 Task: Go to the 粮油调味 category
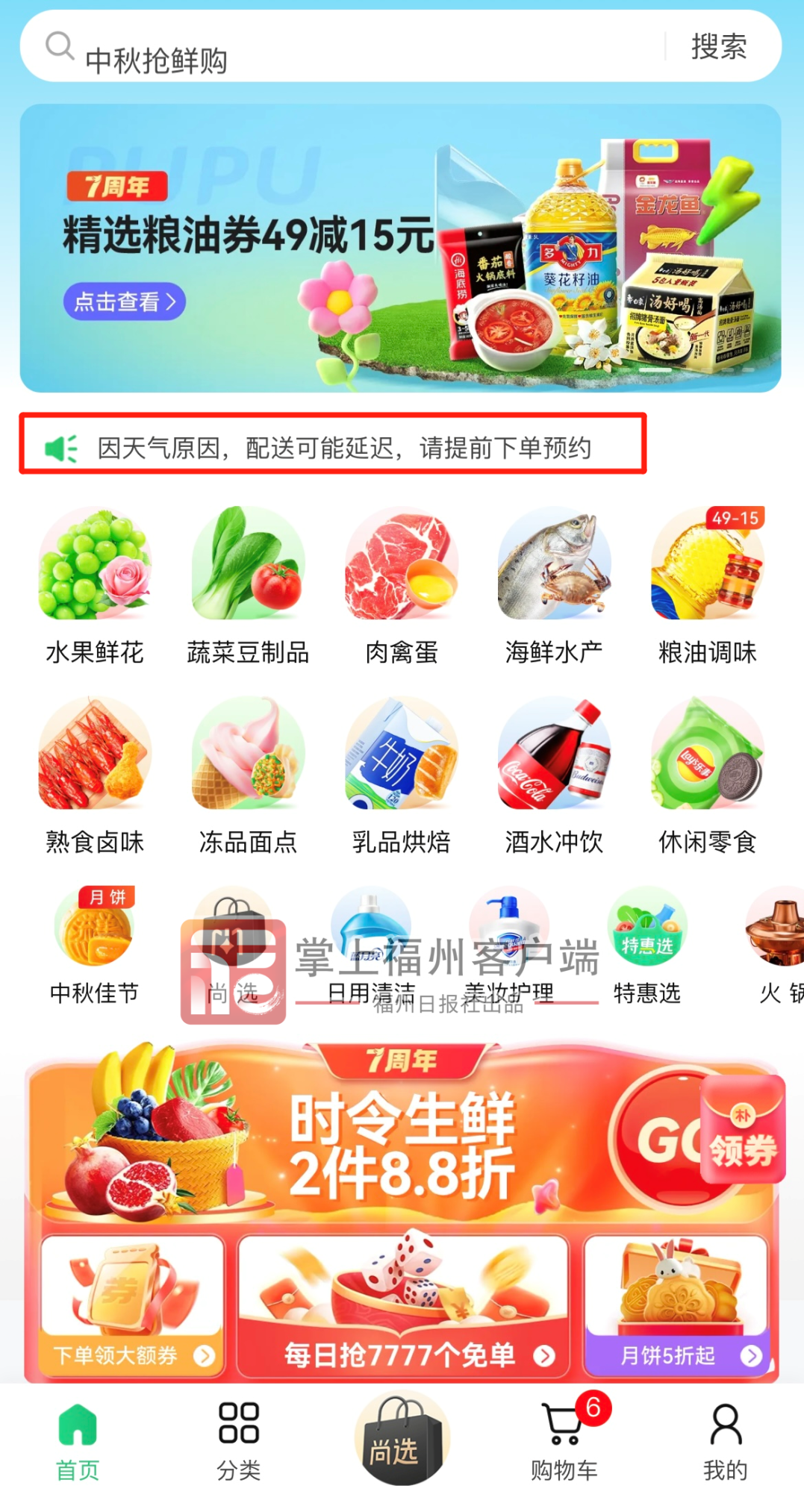click(x=707, y=586)
